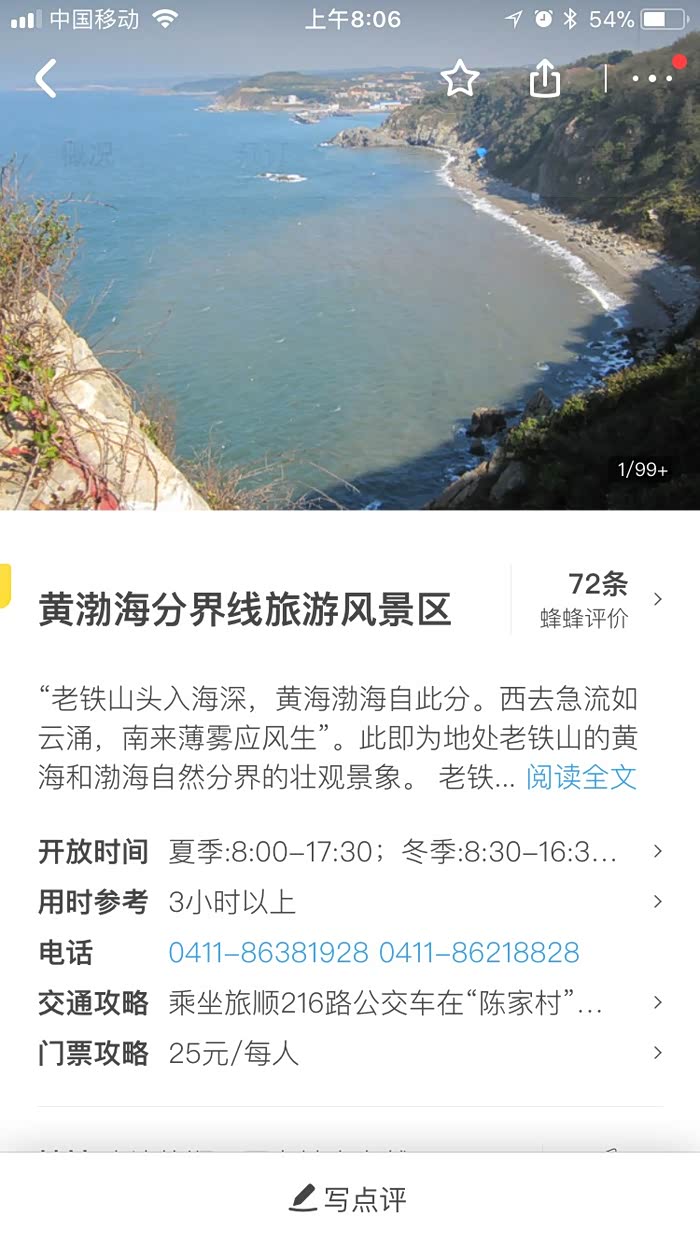The image size is (700, 1245).
Task: Write a review with 写点评
Action: [350, 1198]
